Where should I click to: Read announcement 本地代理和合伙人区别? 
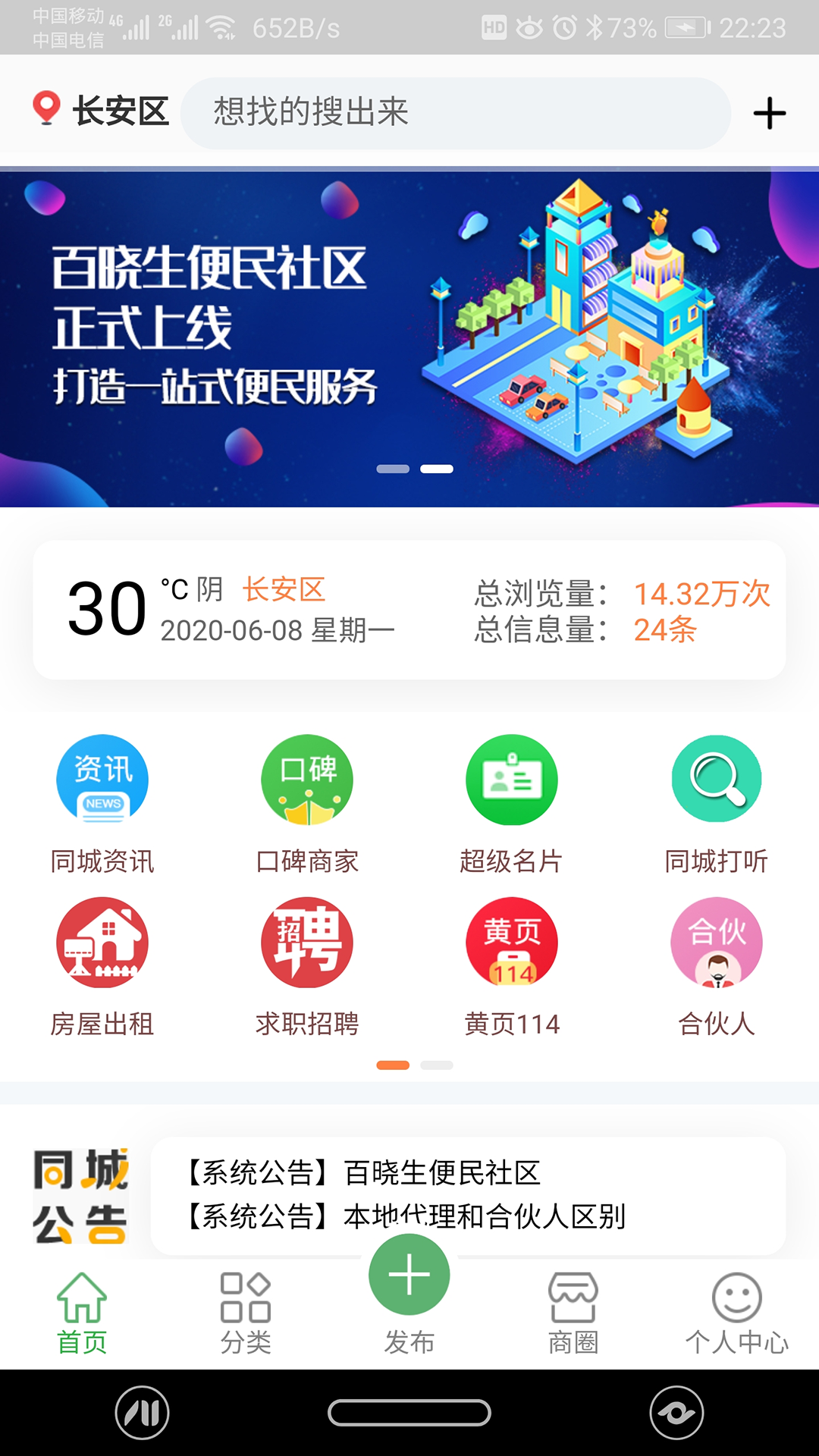coord(407,1216)
